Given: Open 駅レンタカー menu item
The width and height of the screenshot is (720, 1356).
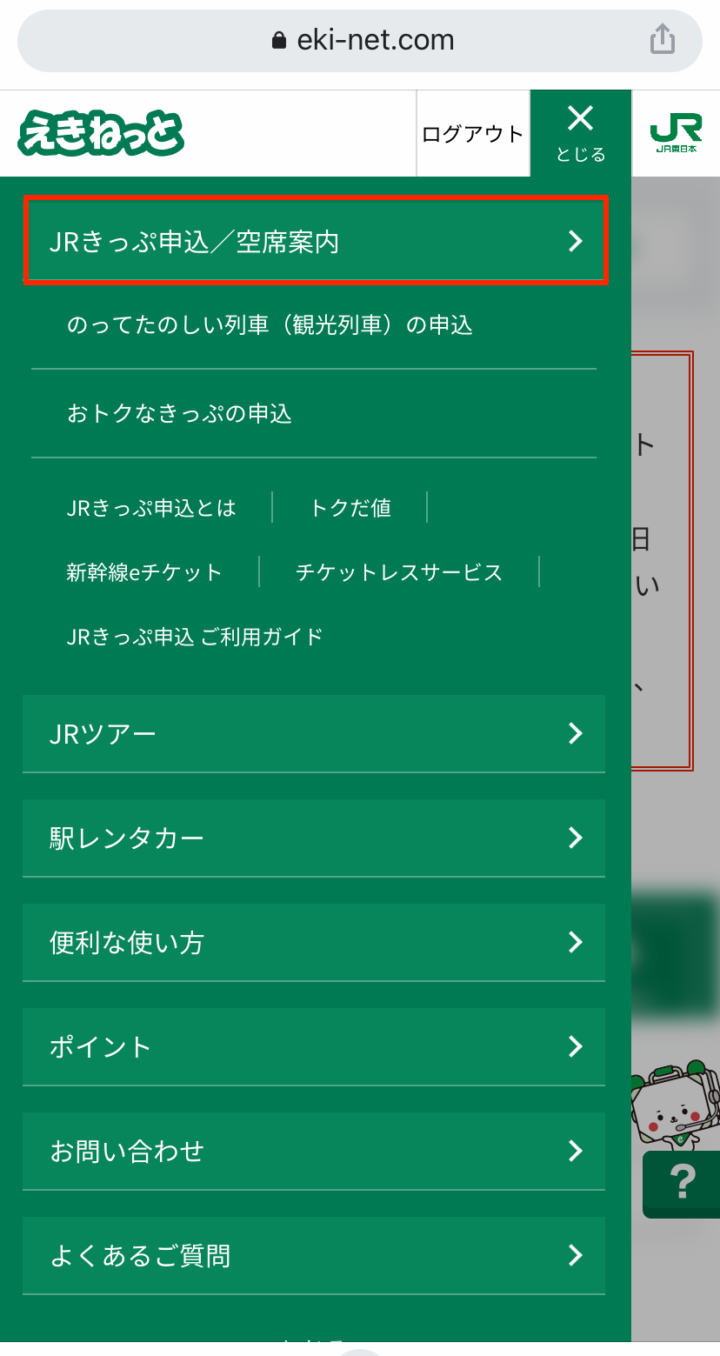Looking at the screenshot, I should click(313, 838).
